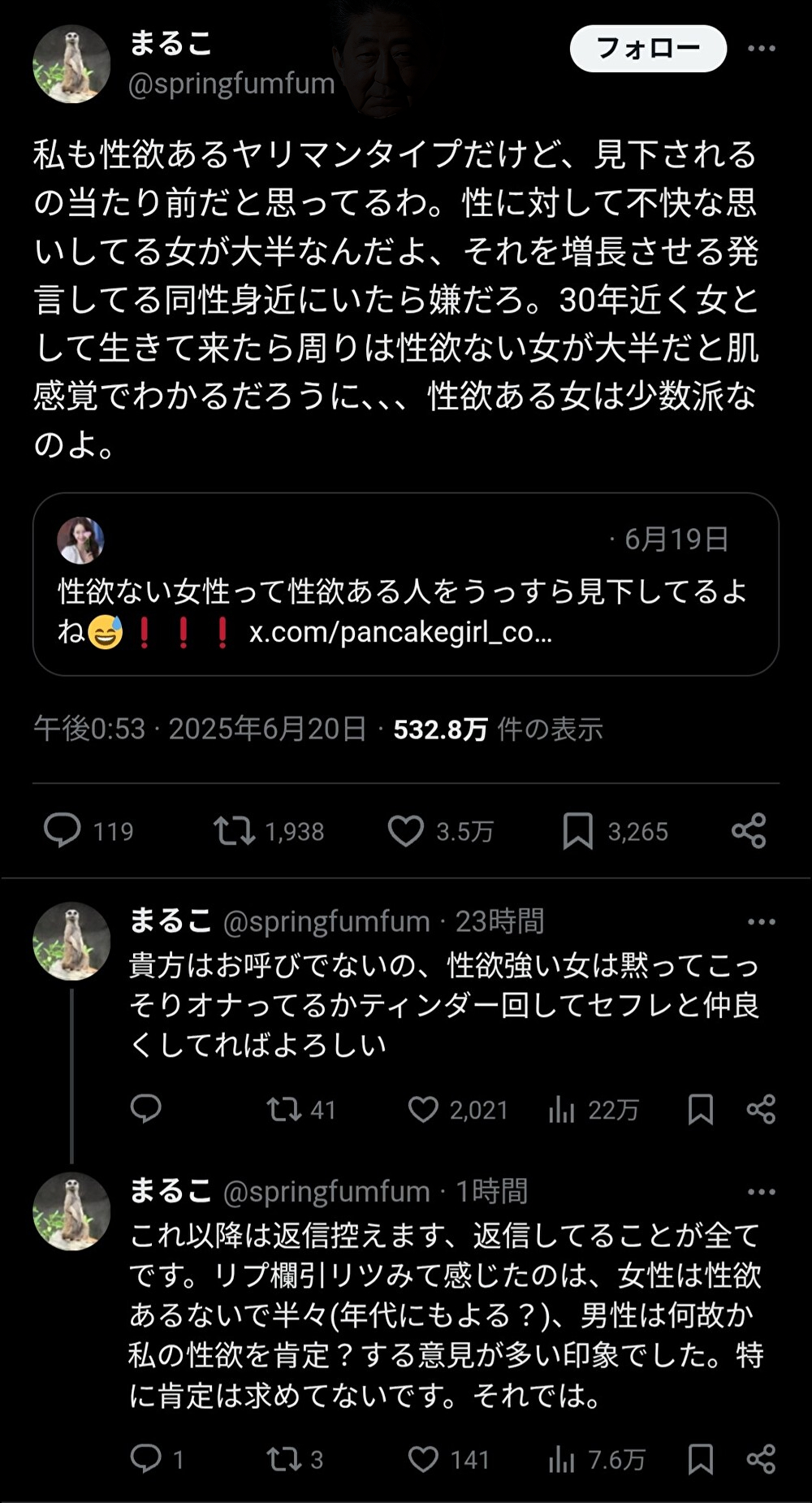The image size is (812, 1503).
Task: Tap the フォロー follow button
Action: coord(647,49)
